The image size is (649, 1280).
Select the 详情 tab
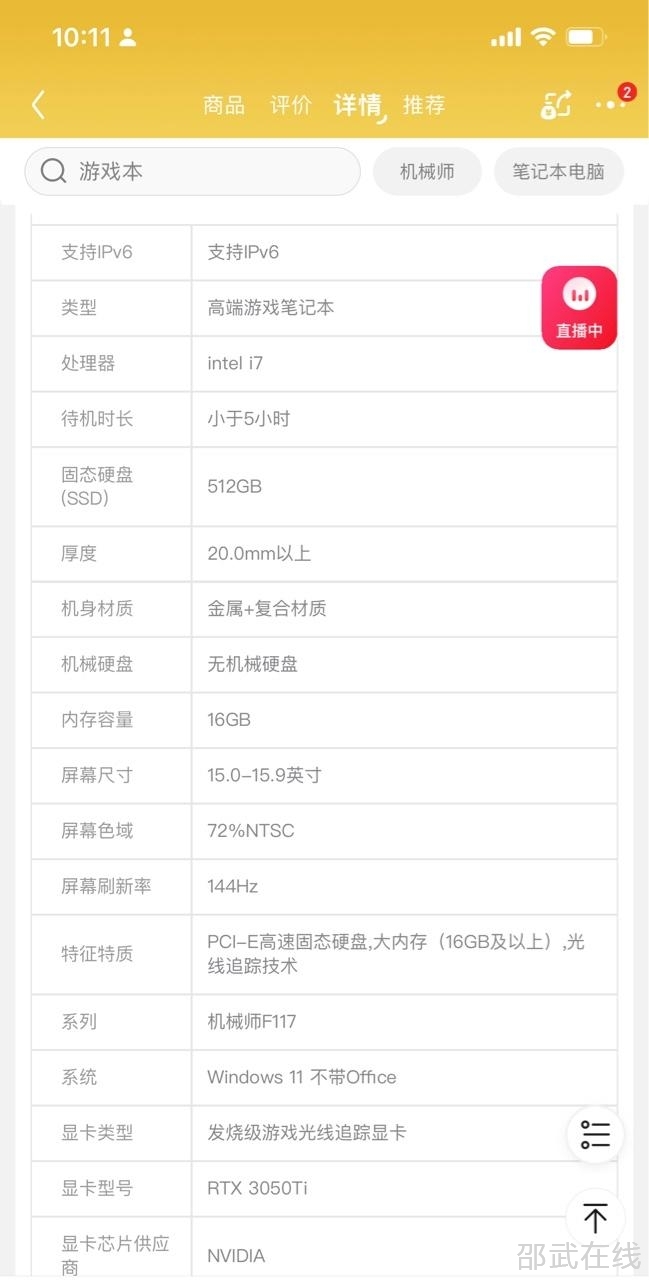(x=357, y=105)
